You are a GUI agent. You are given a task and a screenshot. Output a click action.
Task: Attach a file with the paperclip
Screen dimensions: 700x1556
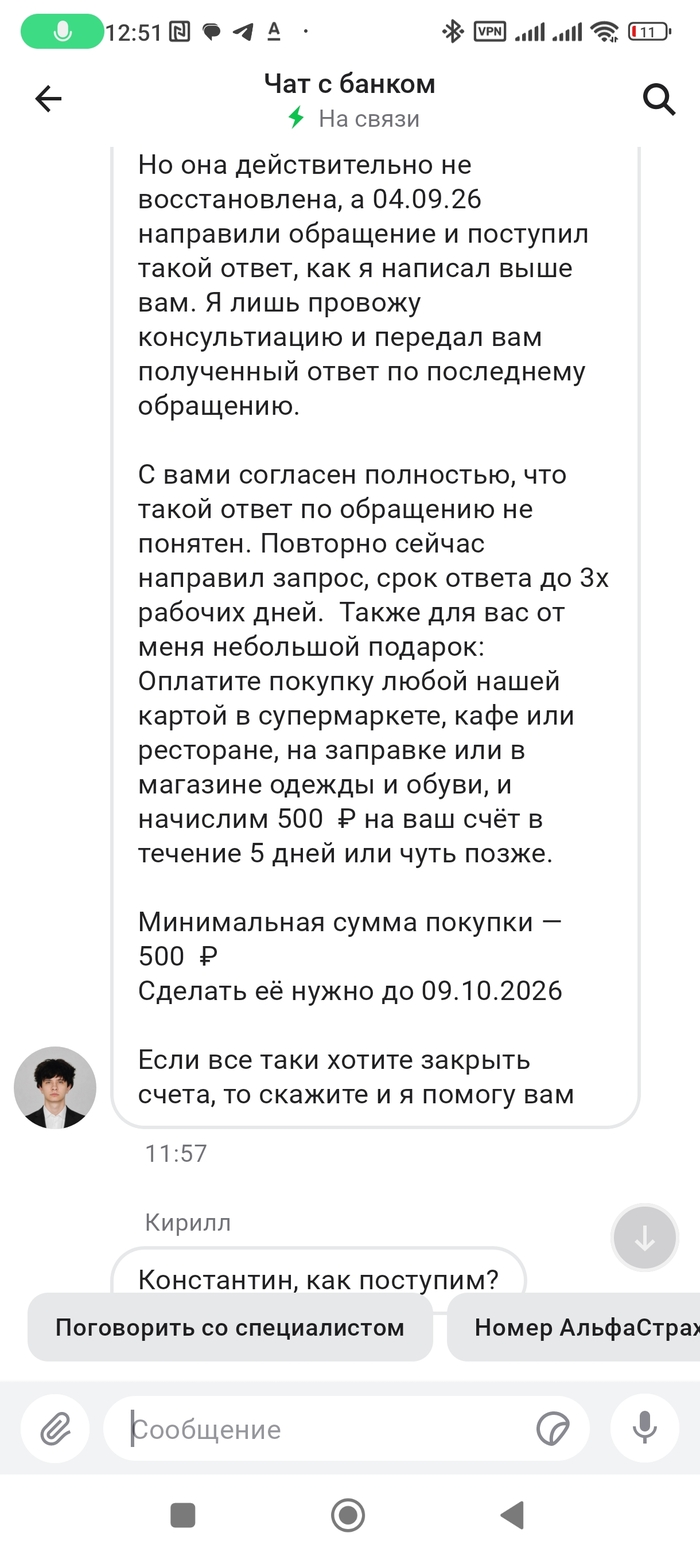56,1430
